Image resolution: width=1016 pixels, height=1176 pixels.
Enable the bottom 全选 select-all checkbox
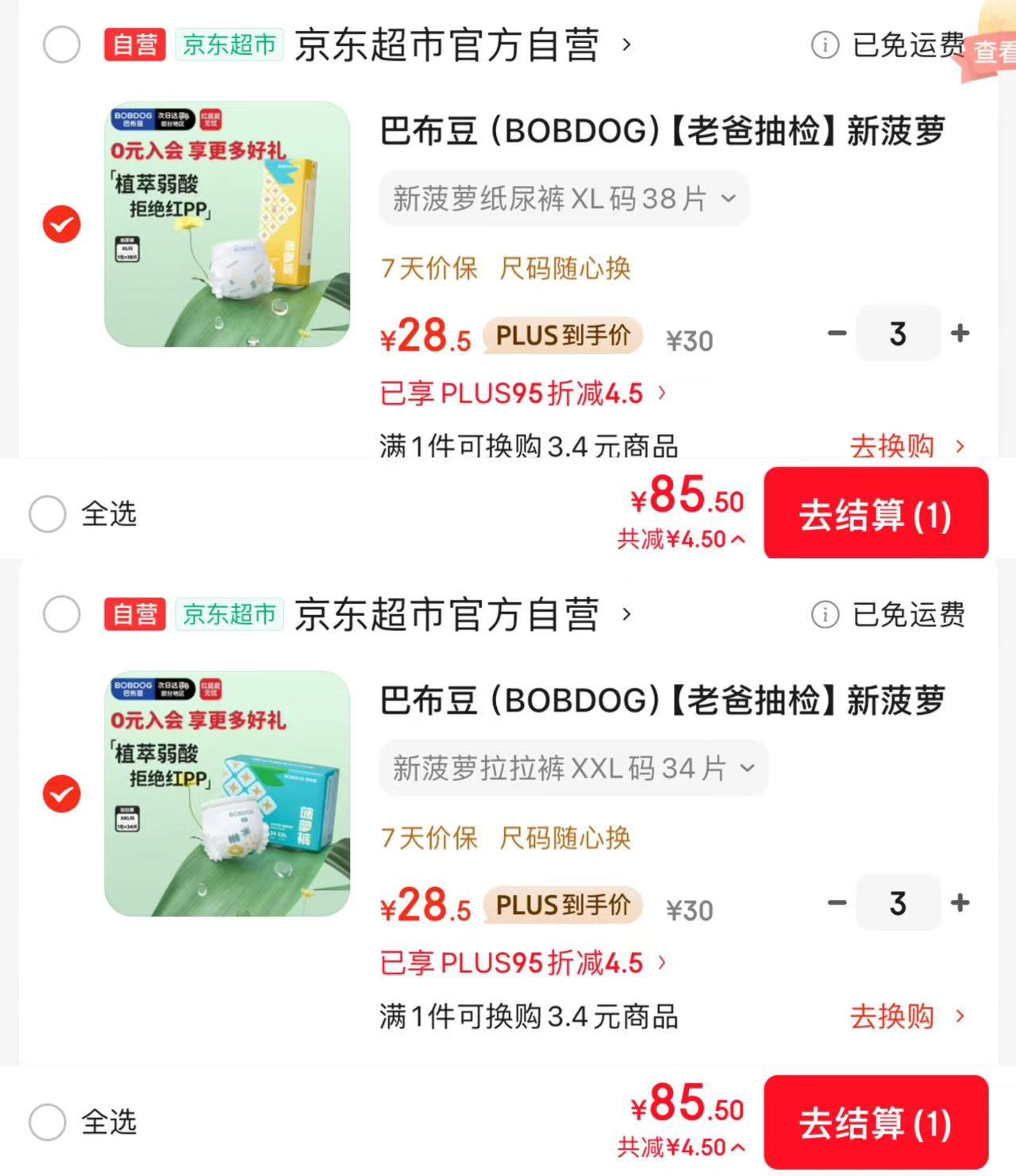tap(47, 1123)
